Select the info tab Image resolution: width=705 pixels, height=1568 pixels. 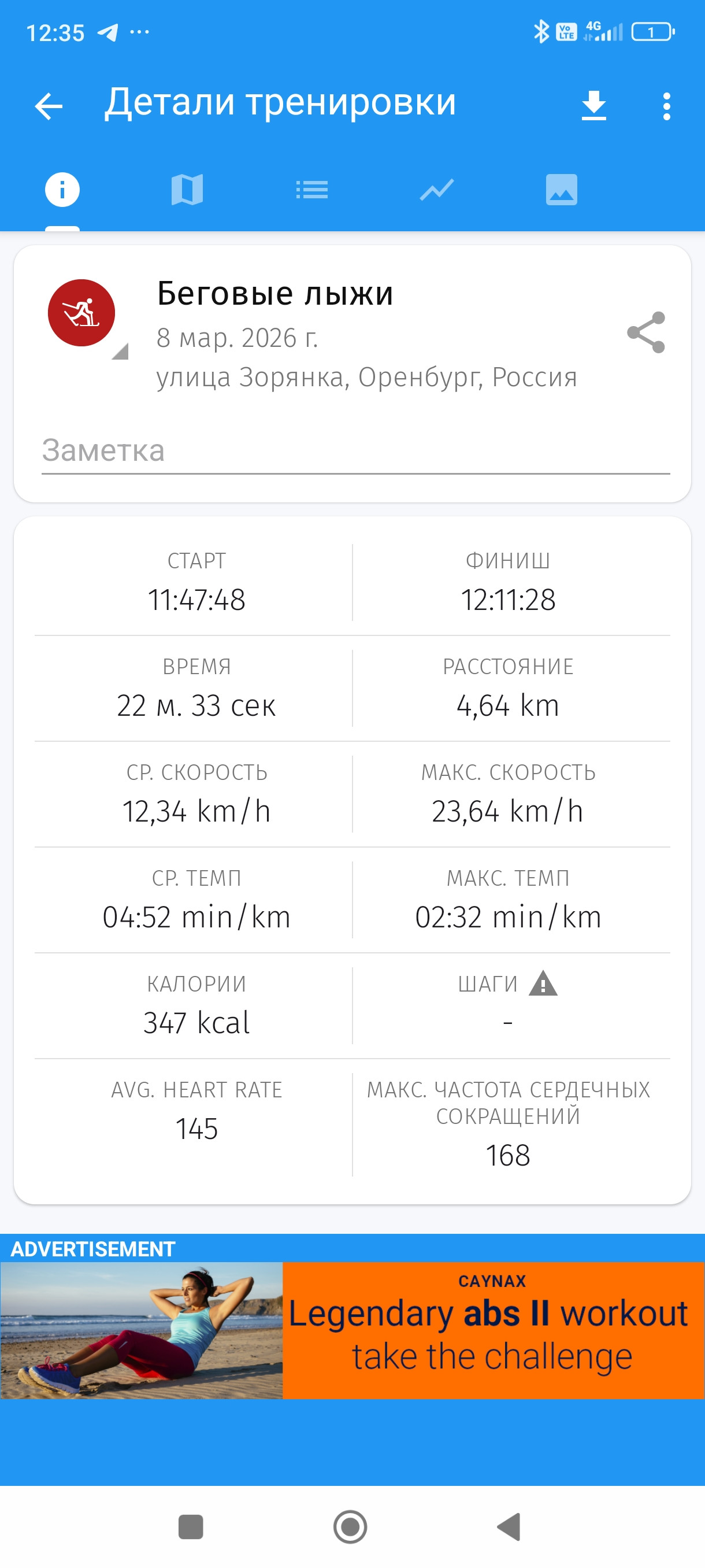[62, 189]
